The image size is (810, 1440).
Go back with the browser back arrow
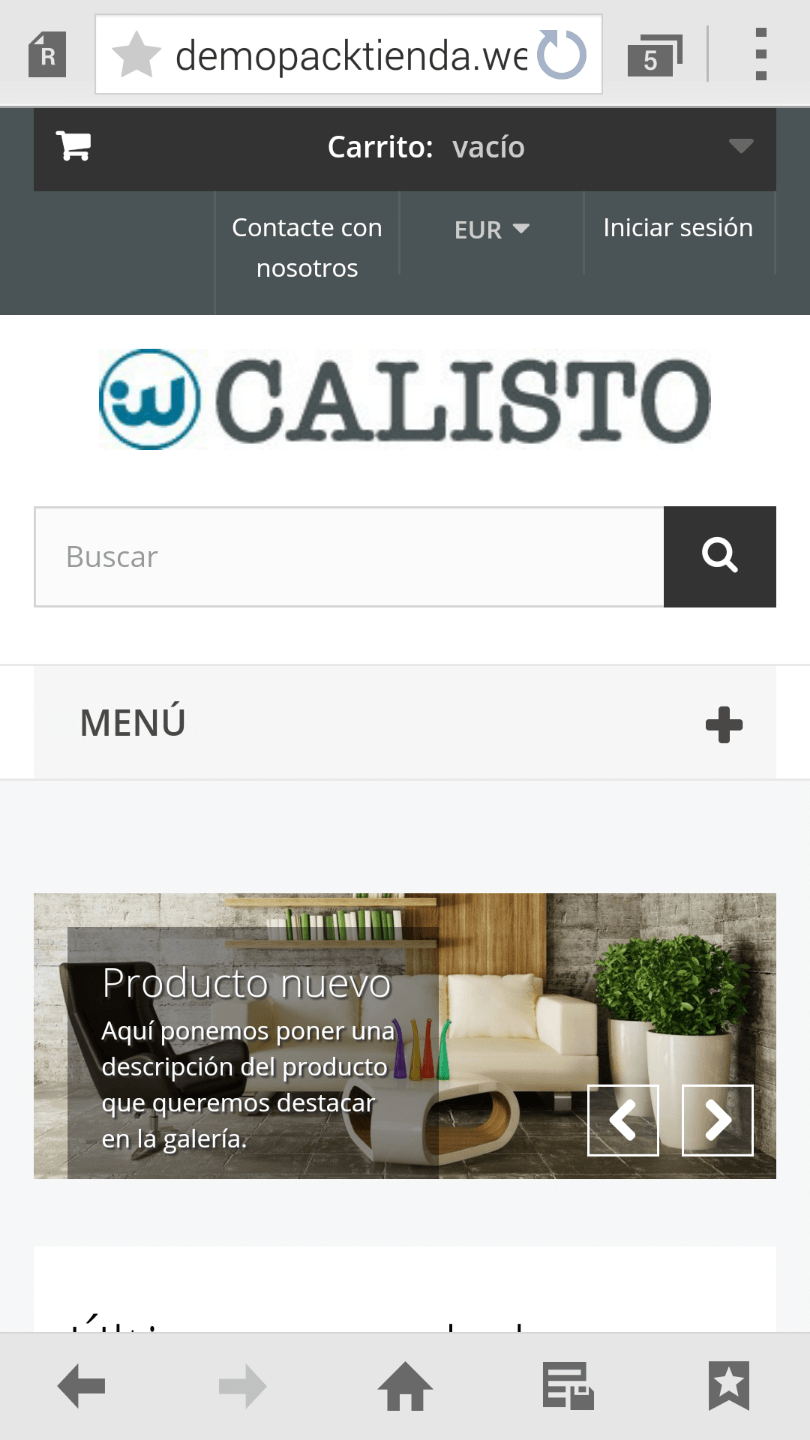click(81, 1387)
